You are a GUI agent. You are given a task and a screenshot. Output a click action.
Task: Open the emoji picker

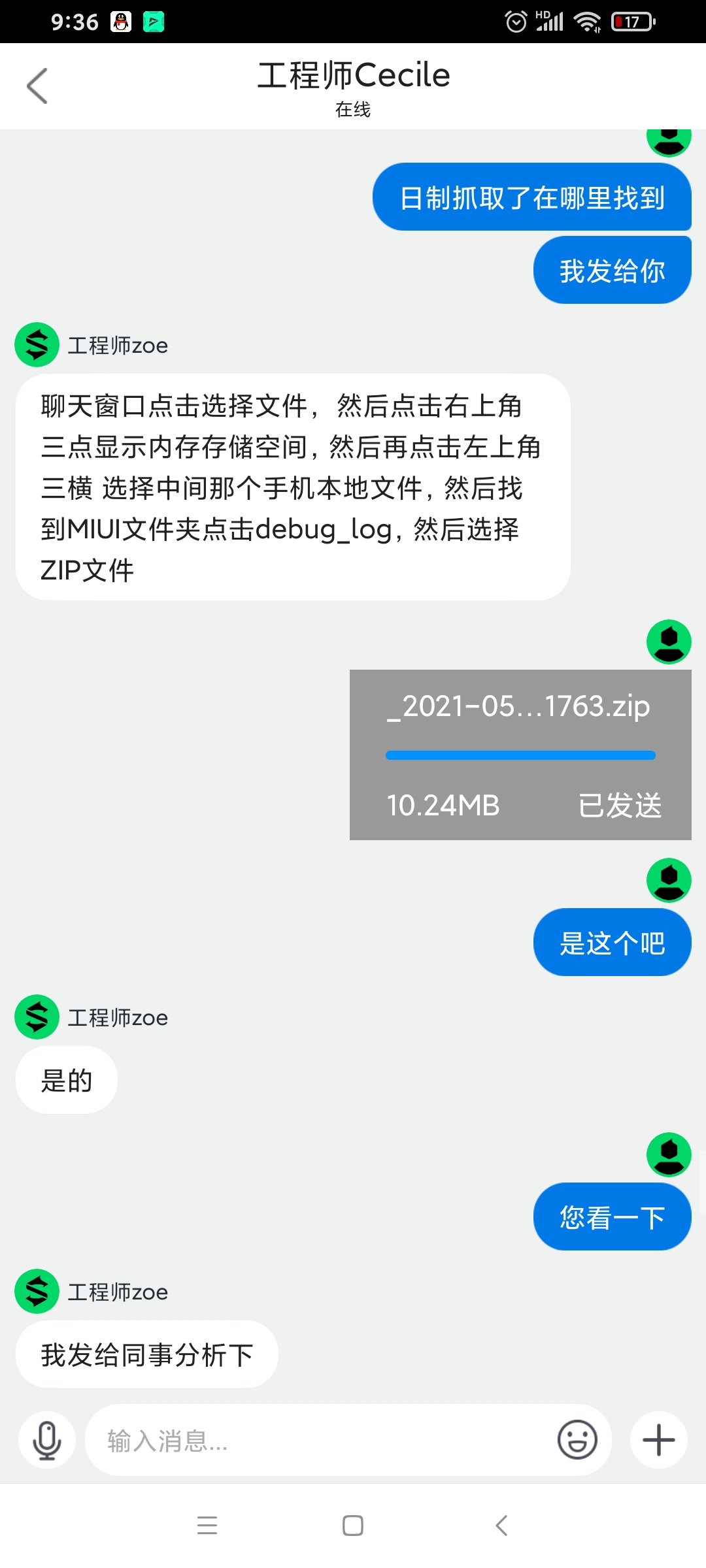(577, 1440)
